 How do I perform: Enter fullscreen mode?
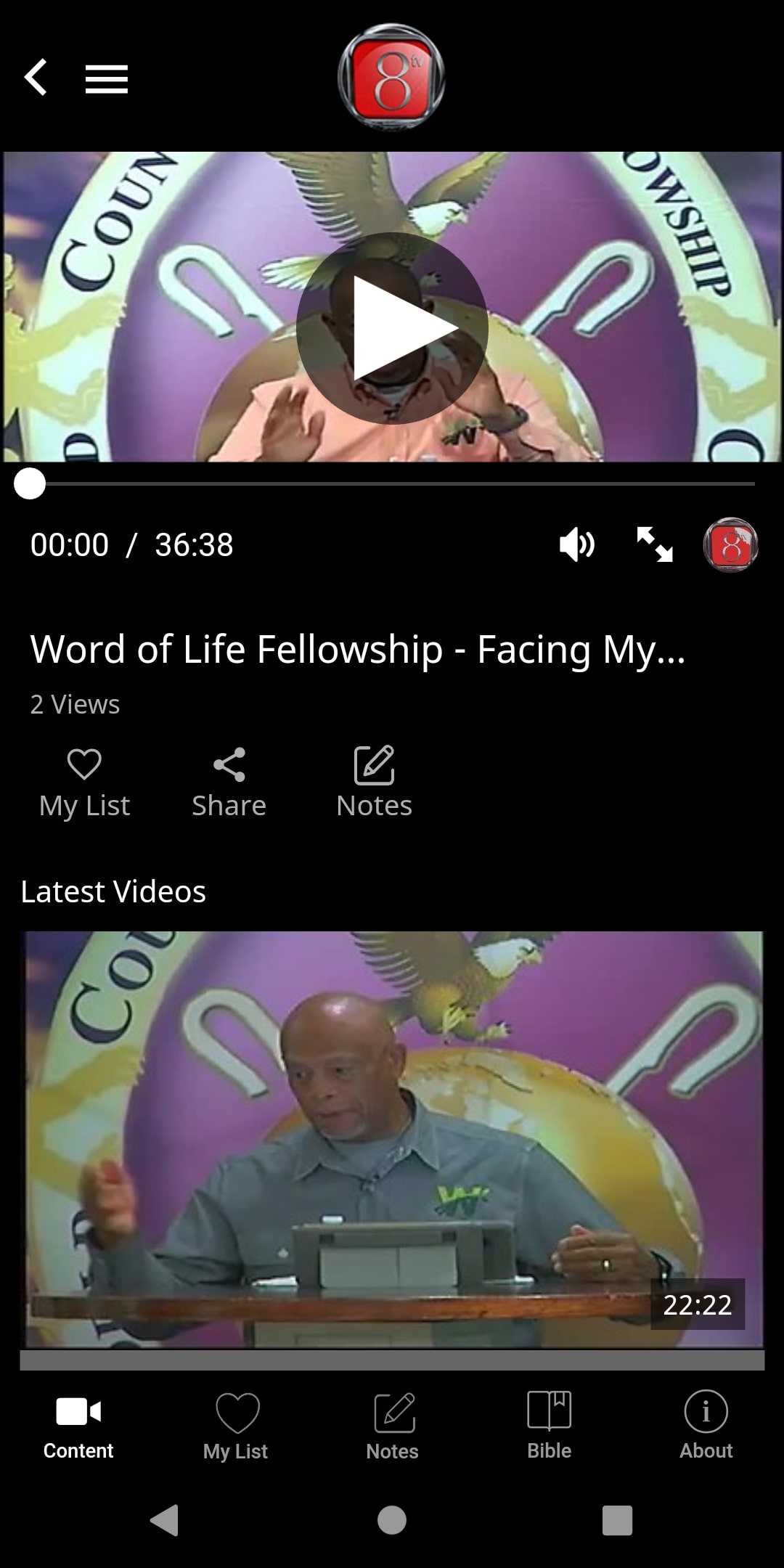[x=655, y=544]
